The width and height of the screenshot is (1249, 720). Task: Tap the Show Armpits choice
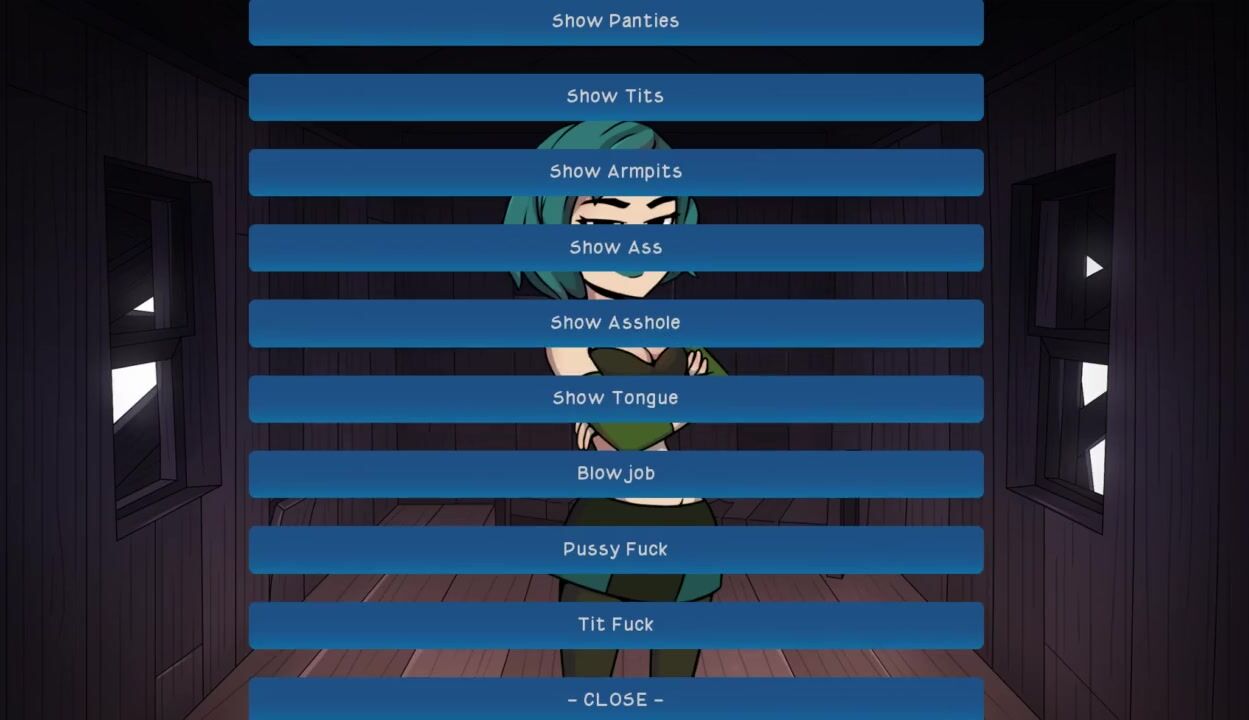615,172
